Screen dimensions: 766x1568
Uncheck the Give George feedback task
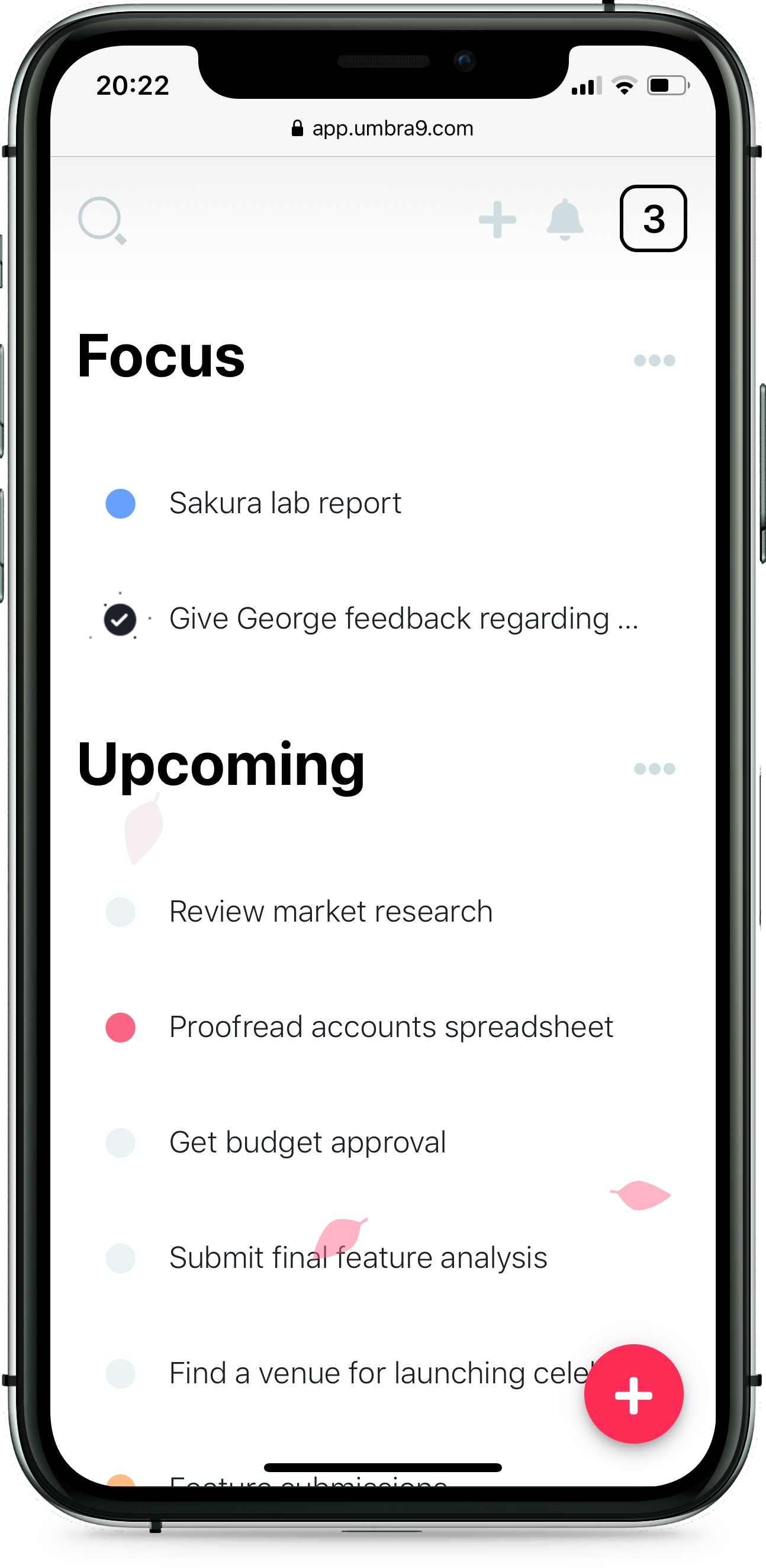120,620
